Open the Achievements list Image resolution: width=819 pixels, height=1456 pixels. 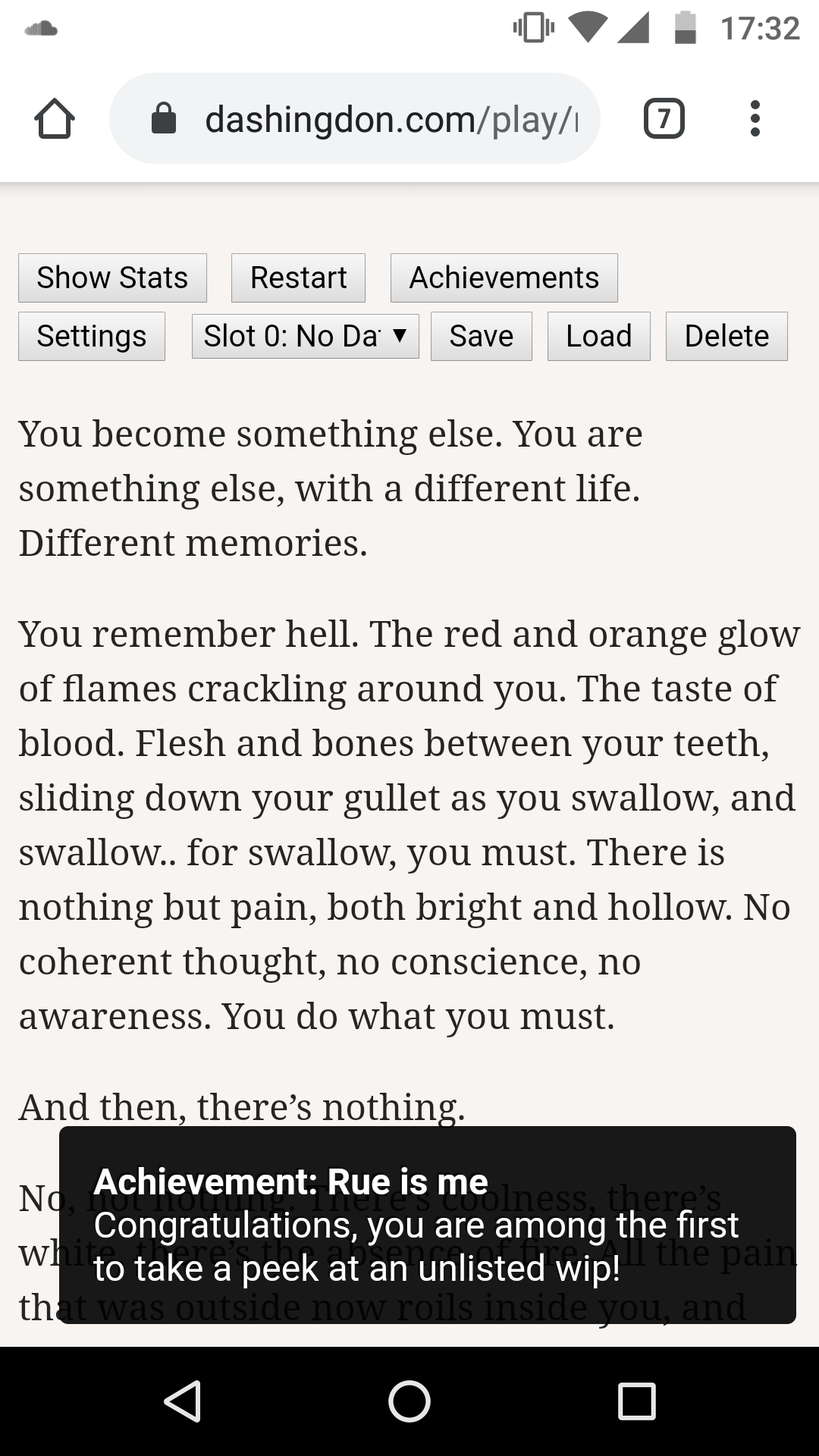pyautogui.click(x=504, y=278)
